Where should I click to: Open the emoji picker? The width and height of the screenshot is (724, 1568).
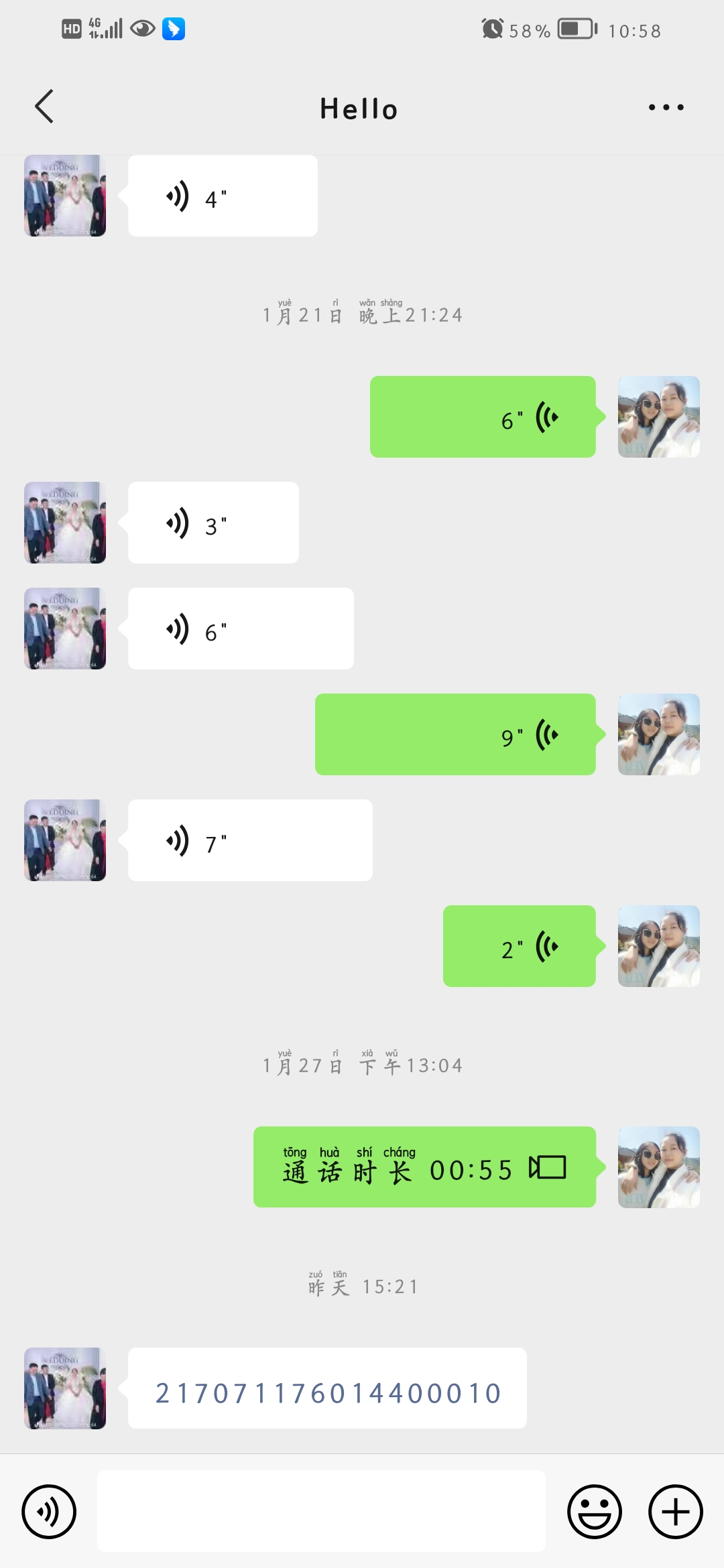point(594,1512)
